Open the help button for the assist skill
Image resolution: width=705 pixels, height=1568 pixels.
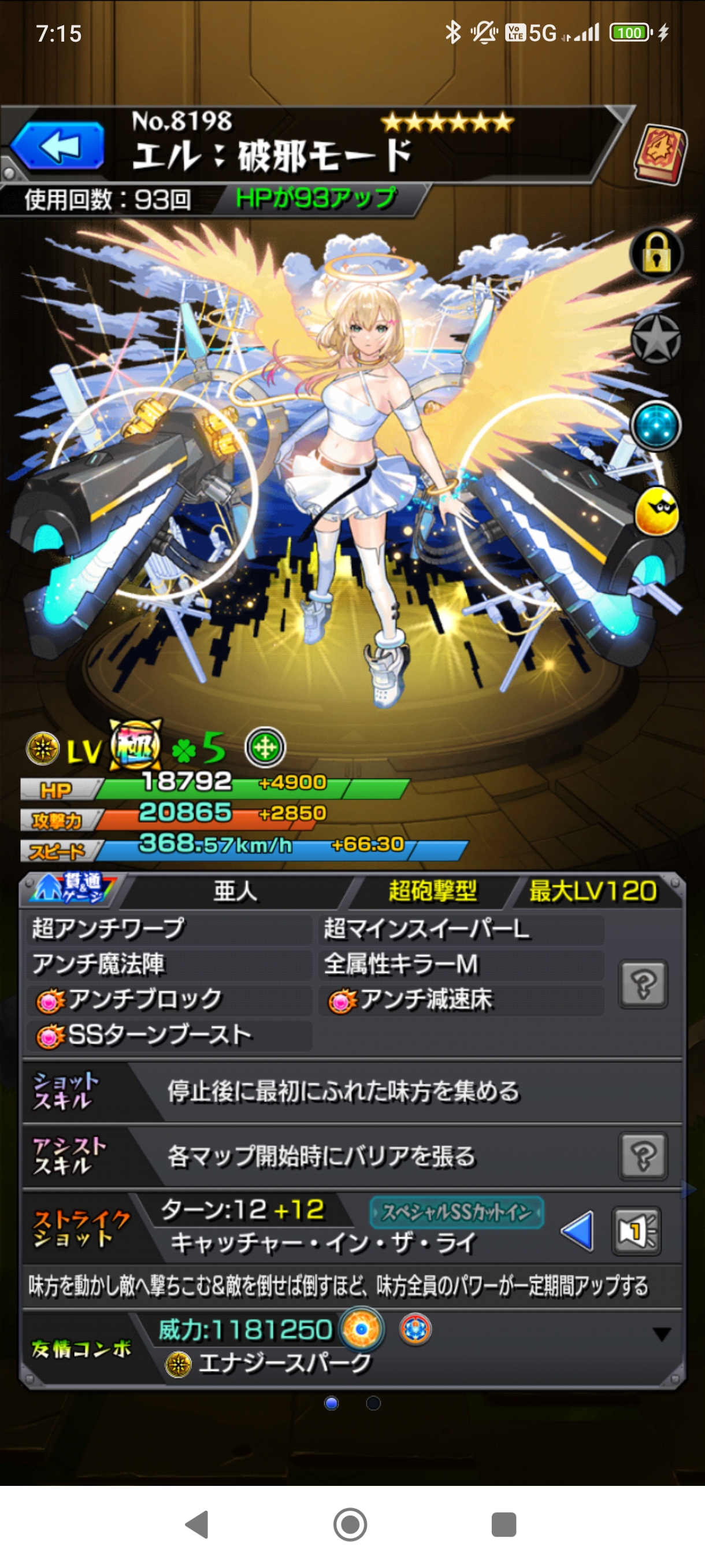coord(643,1155)
